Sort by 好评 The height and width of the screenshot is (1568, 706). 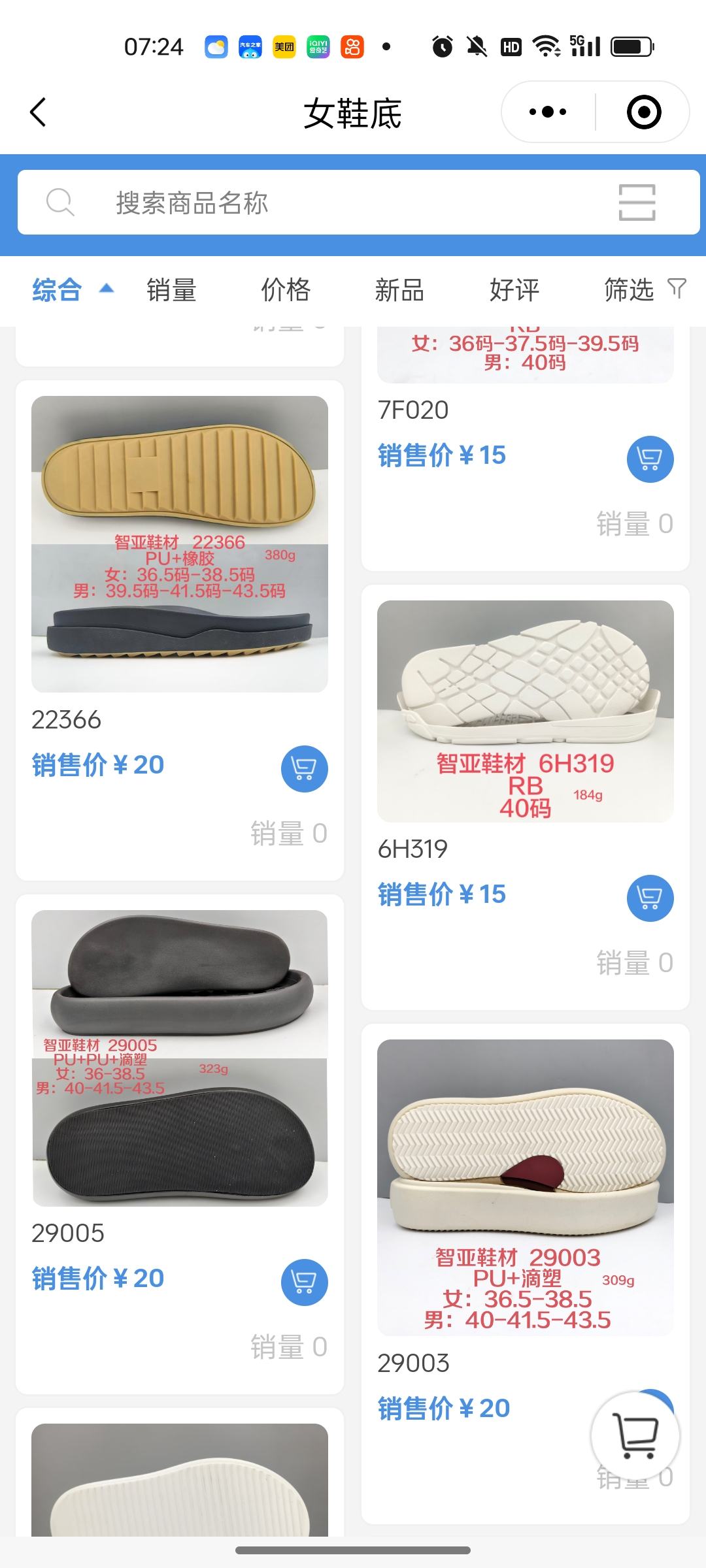coord(514,289)
